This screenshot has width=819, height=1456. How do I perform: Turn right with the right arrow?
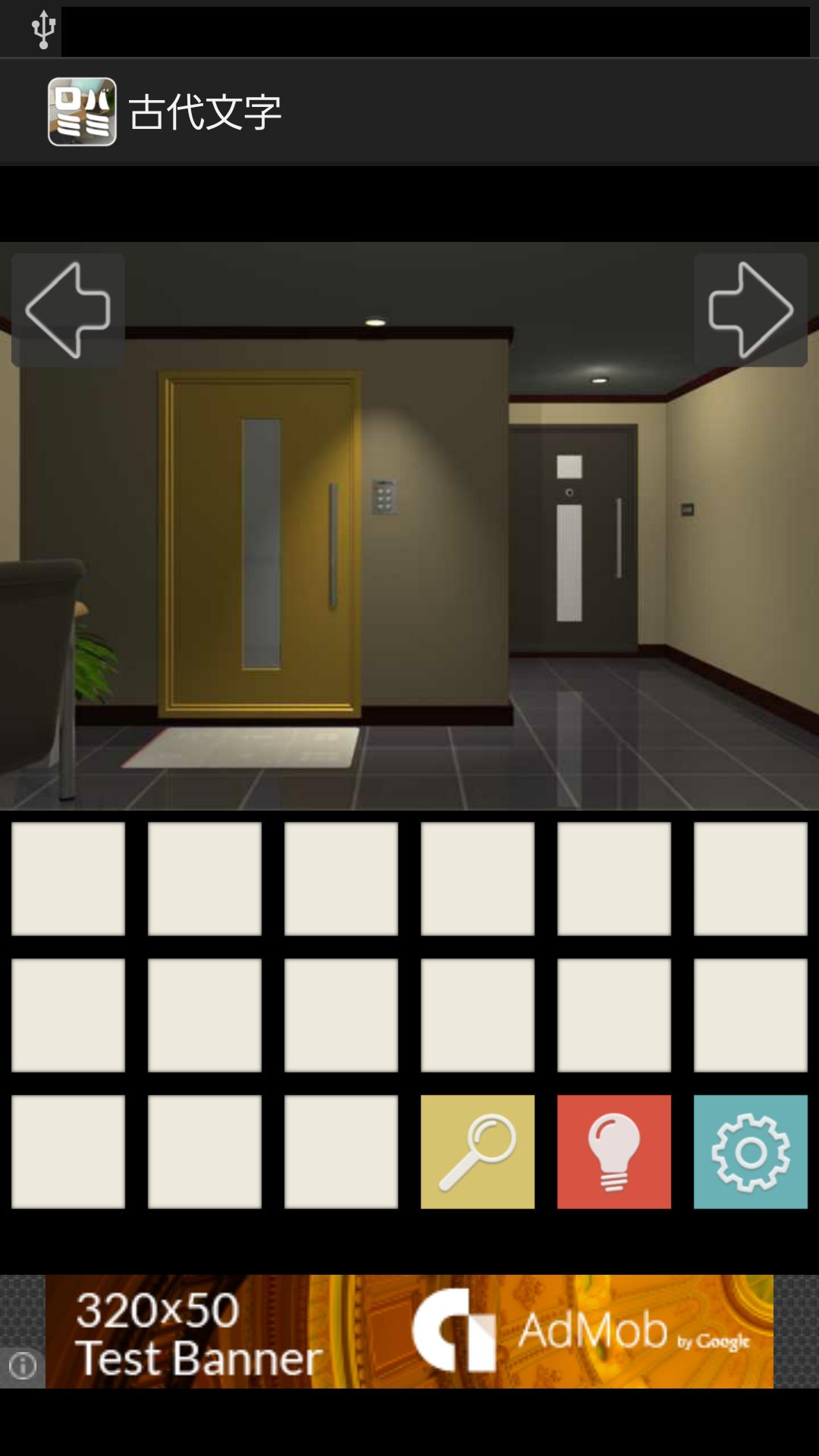(x=750, y=310)
